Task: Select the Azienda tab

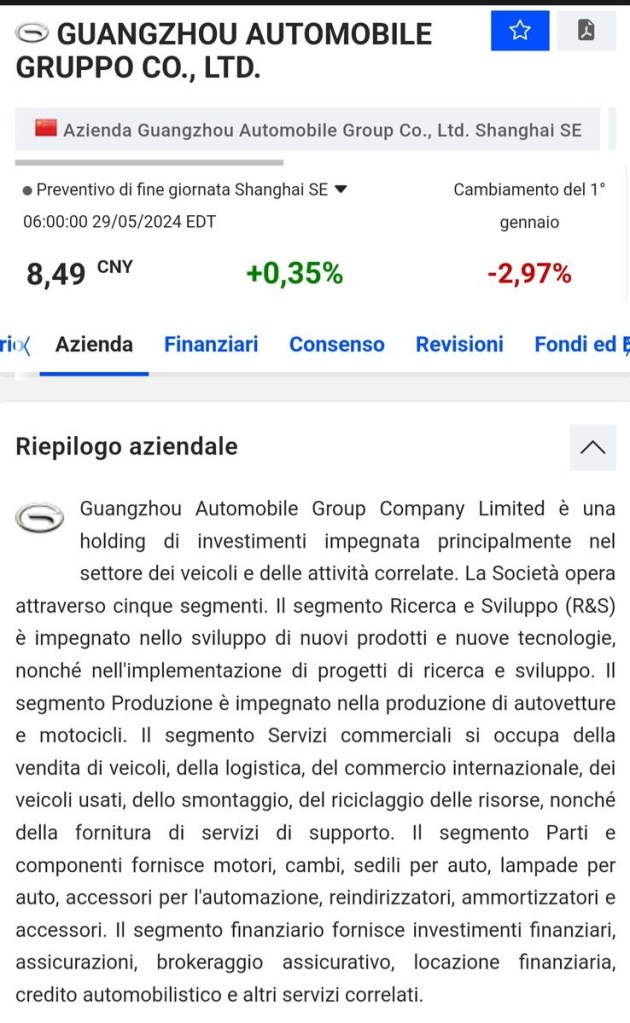Action: point(94,344)
